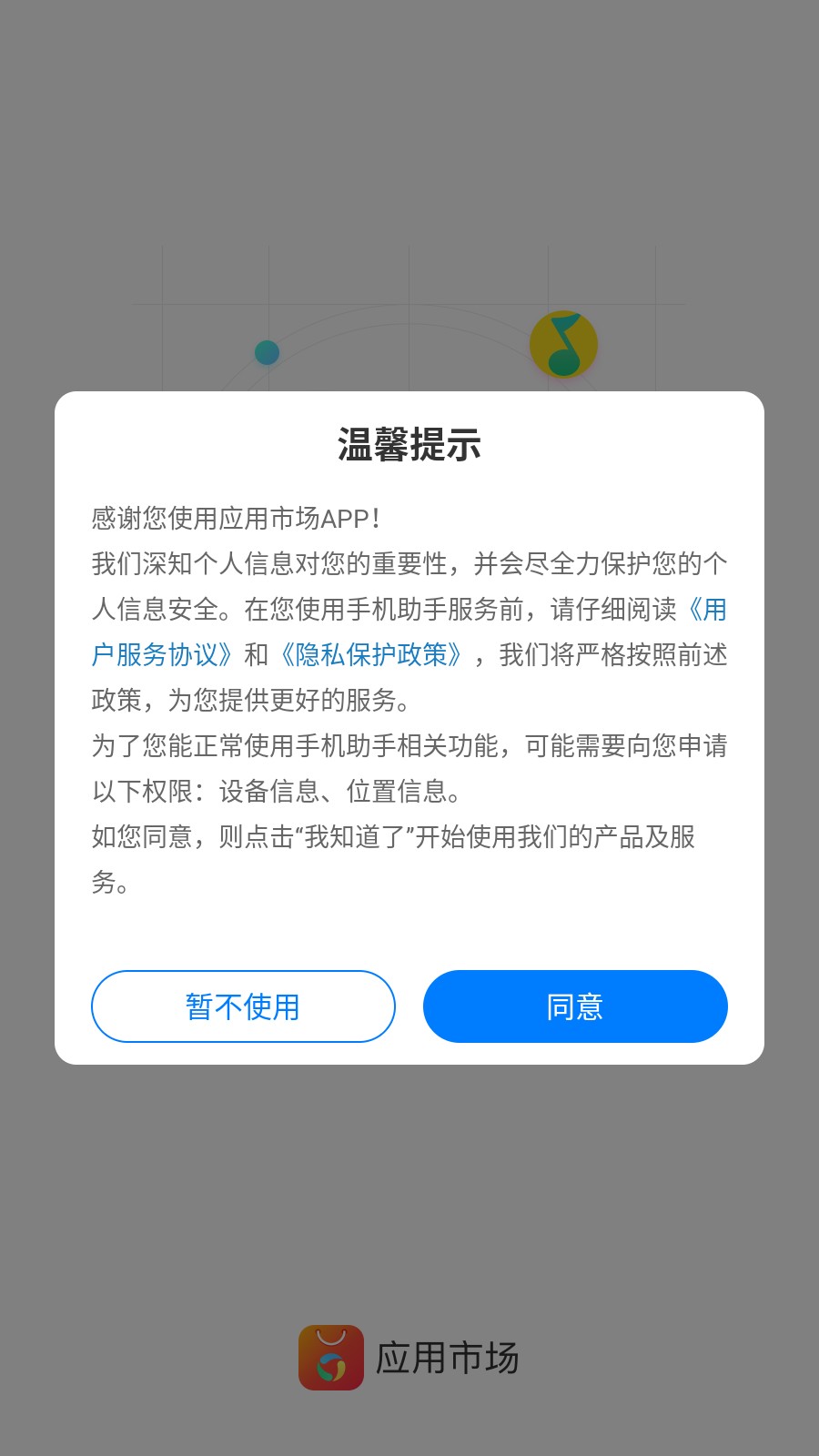
Task: Open the 《隐私保护政策》 privacy policy link
Action: pyautogui.click(x=371, y=655)
